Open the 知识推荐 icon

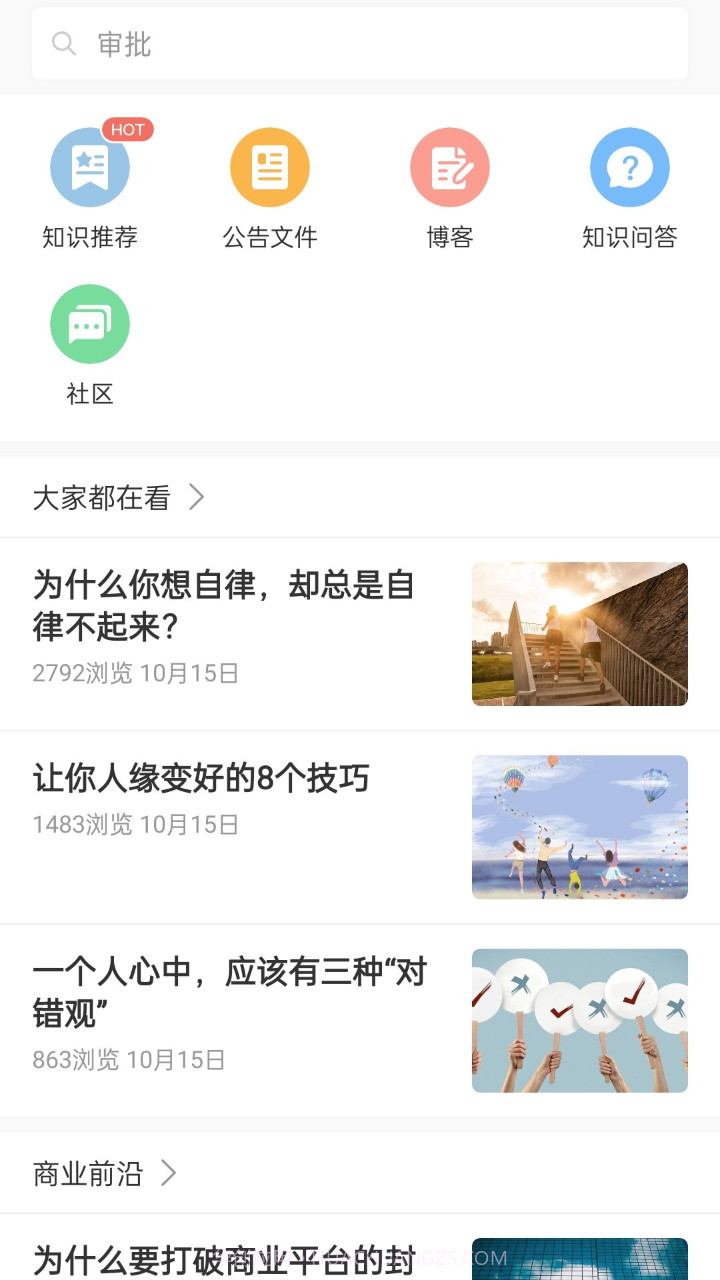(x=90, y=166)
